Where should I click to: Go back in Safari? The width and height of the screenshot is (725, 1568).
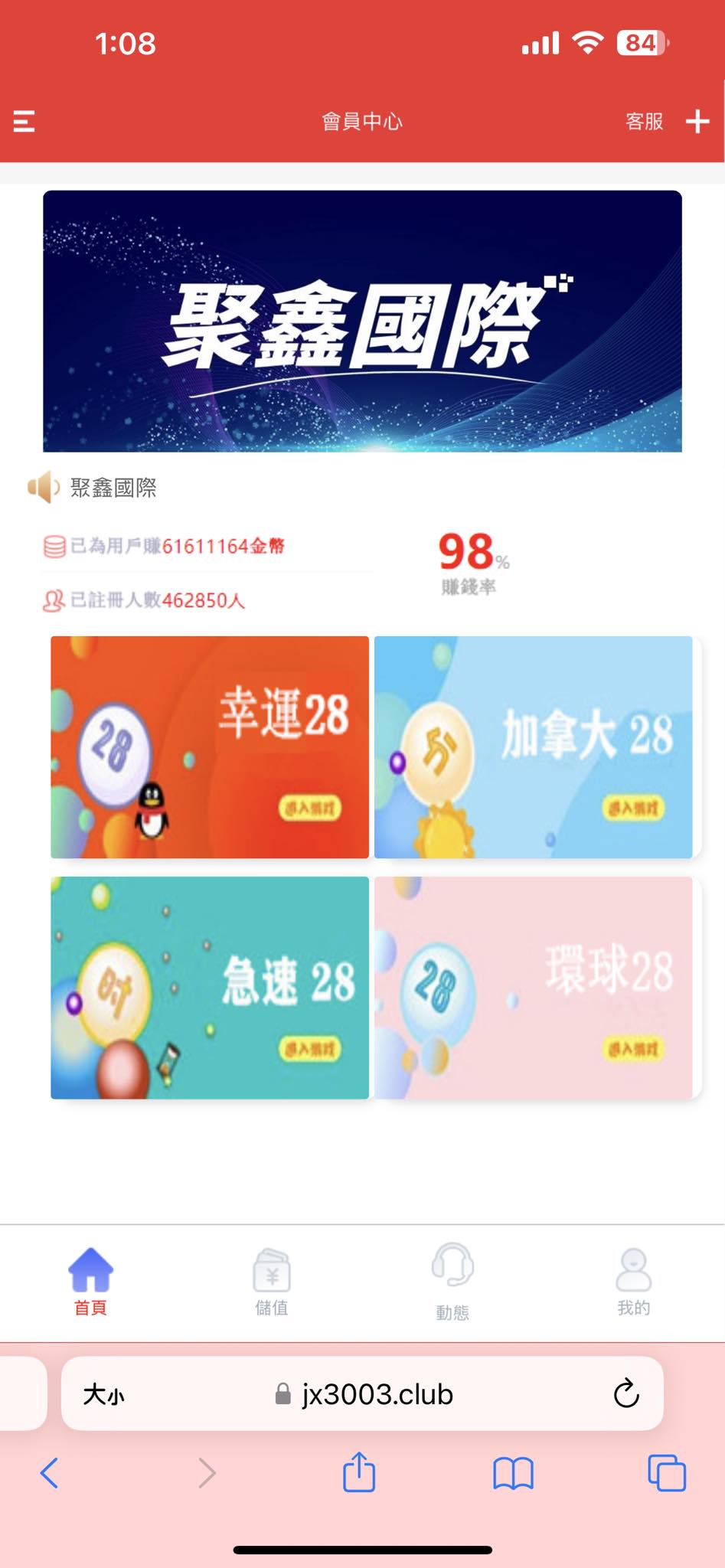(x=49, y=1472)
